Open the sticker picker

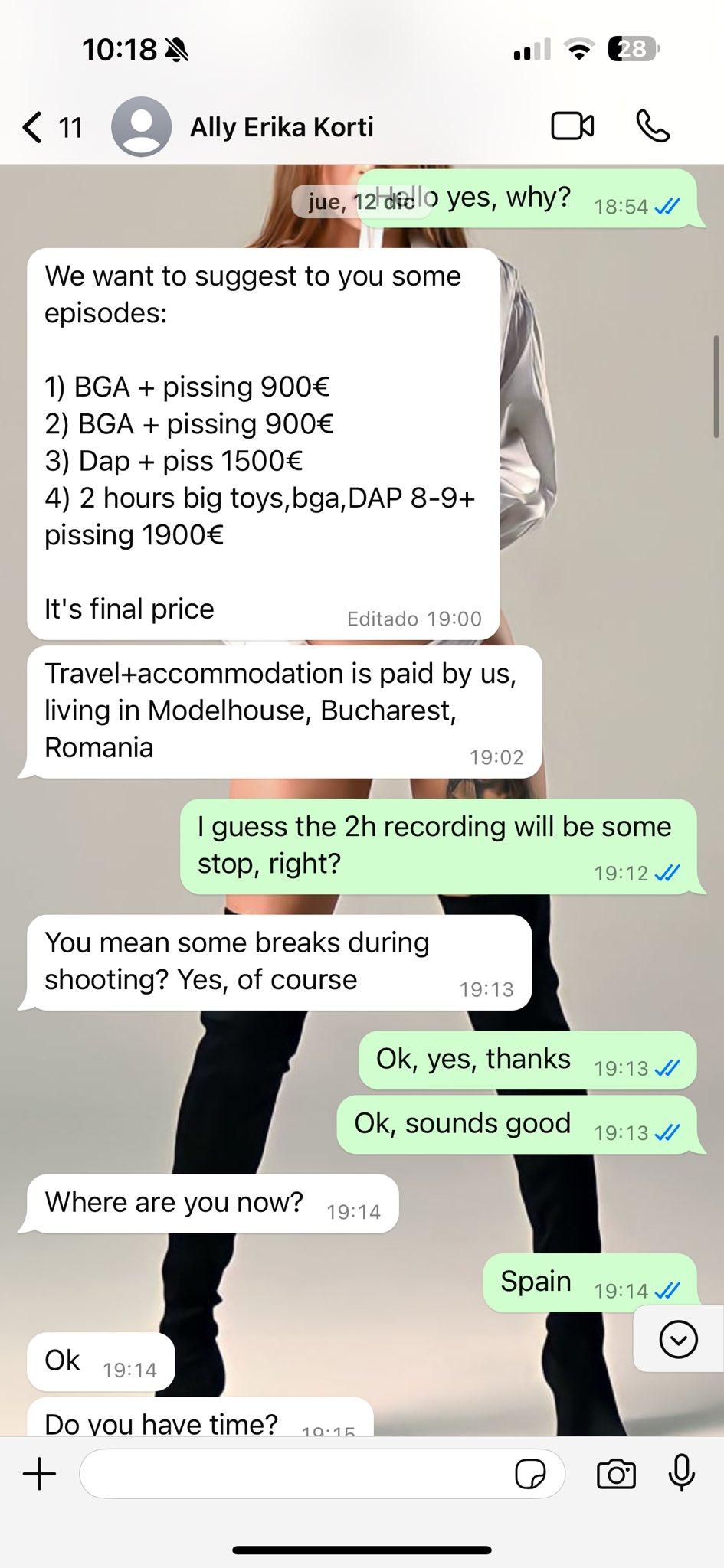point(530,1474)
